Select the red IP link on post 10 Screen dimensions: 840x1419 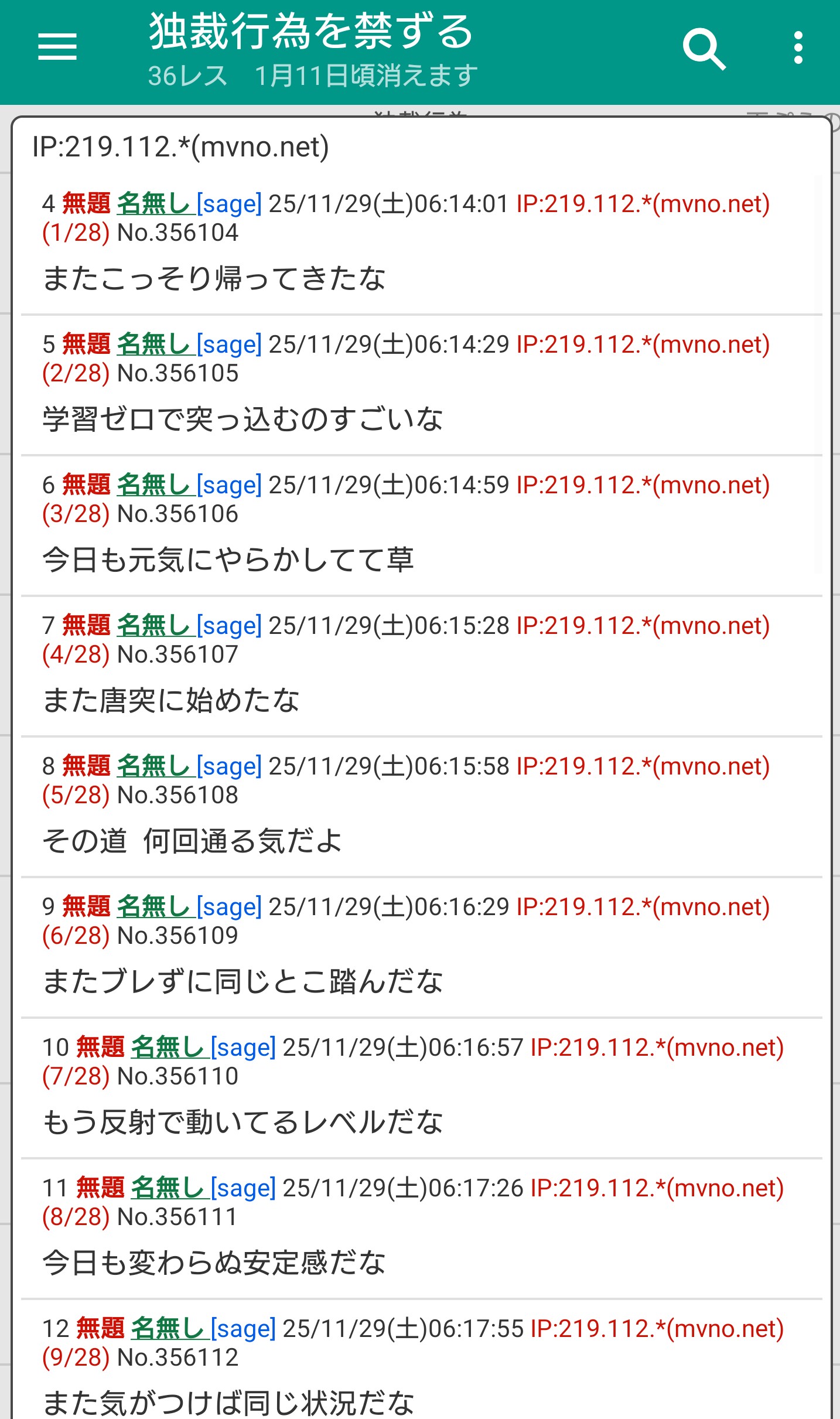pyautogui.click(x=657, y=1048)
